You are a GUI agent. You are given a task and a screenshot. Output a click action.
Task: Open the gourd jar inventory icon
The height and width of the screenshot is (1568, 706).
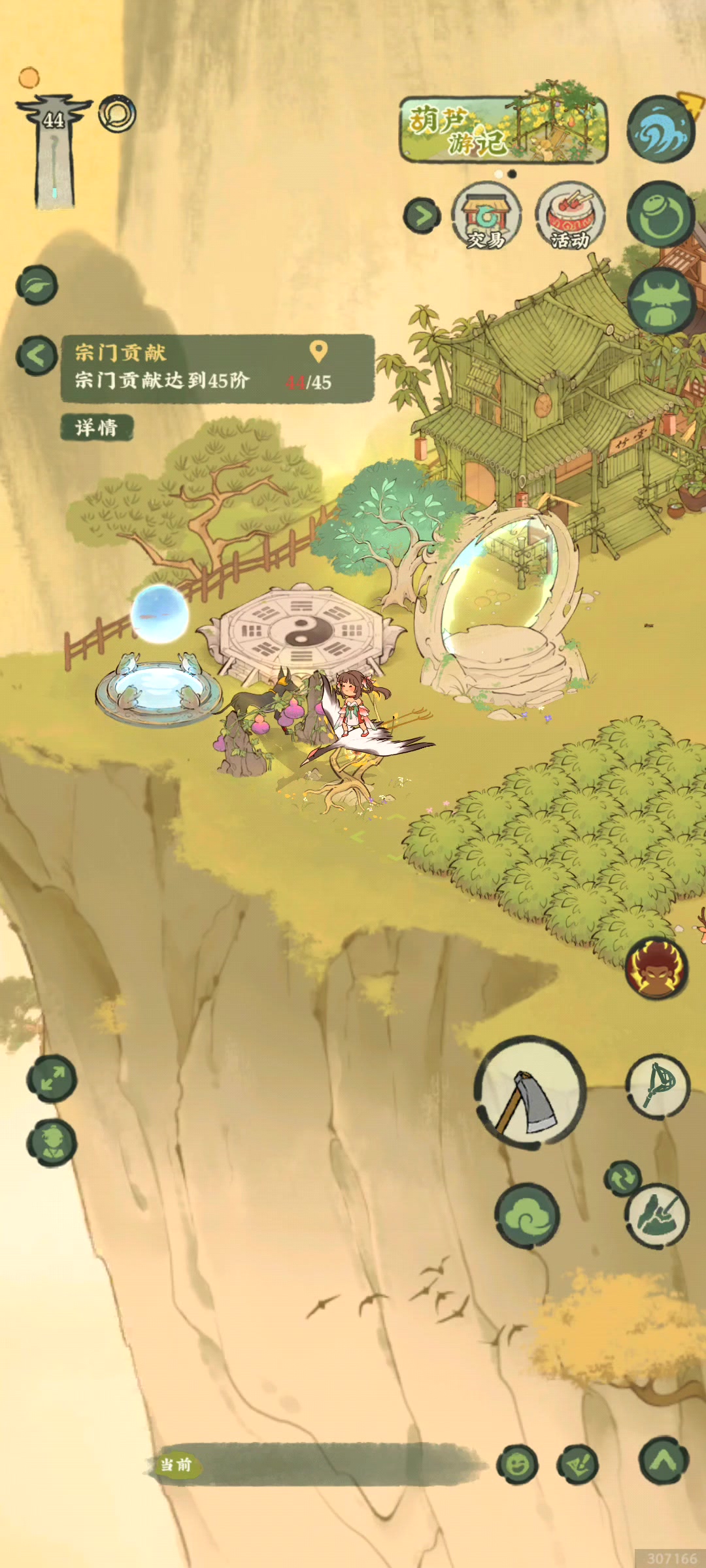(660, 216)
